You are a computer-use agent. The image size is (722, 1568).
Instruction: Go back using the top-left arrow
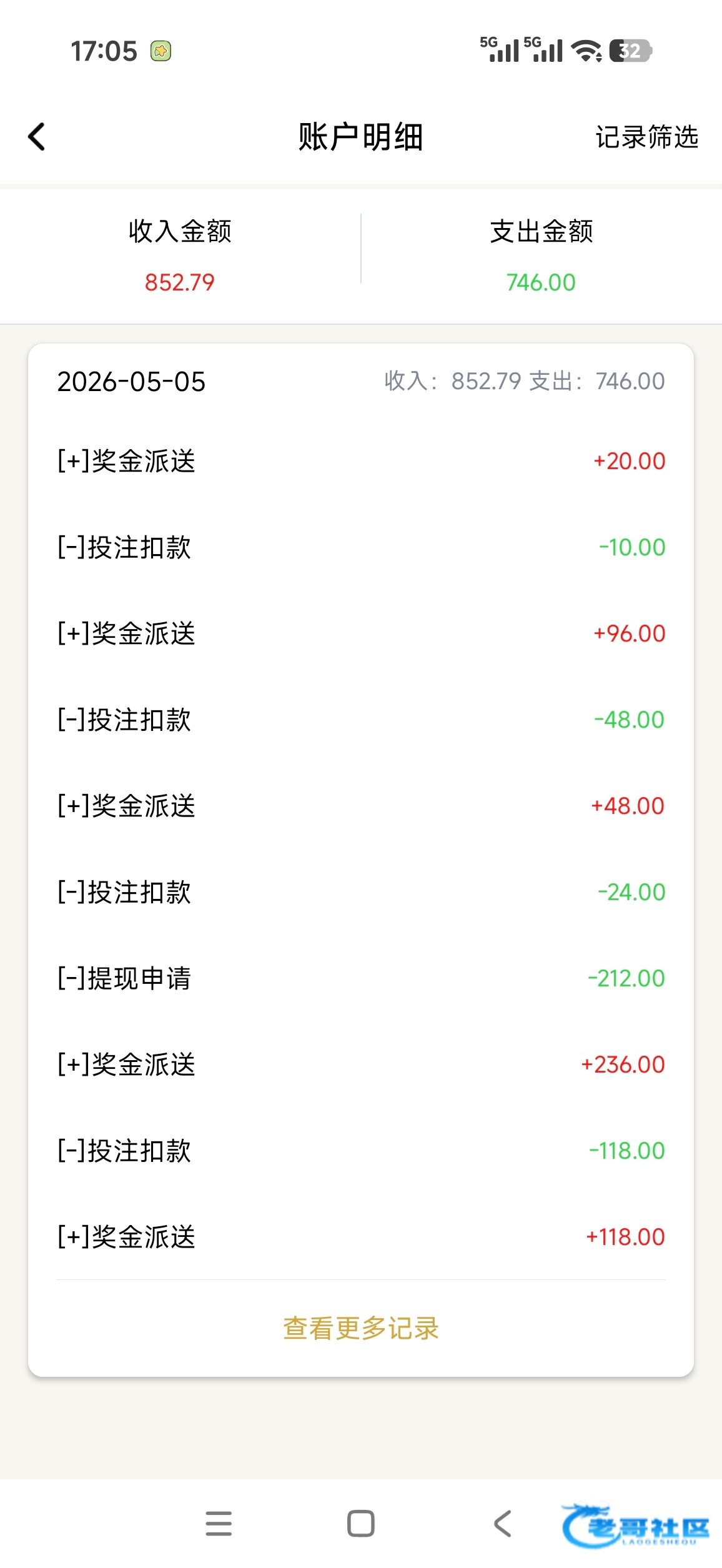pos(37,137)
